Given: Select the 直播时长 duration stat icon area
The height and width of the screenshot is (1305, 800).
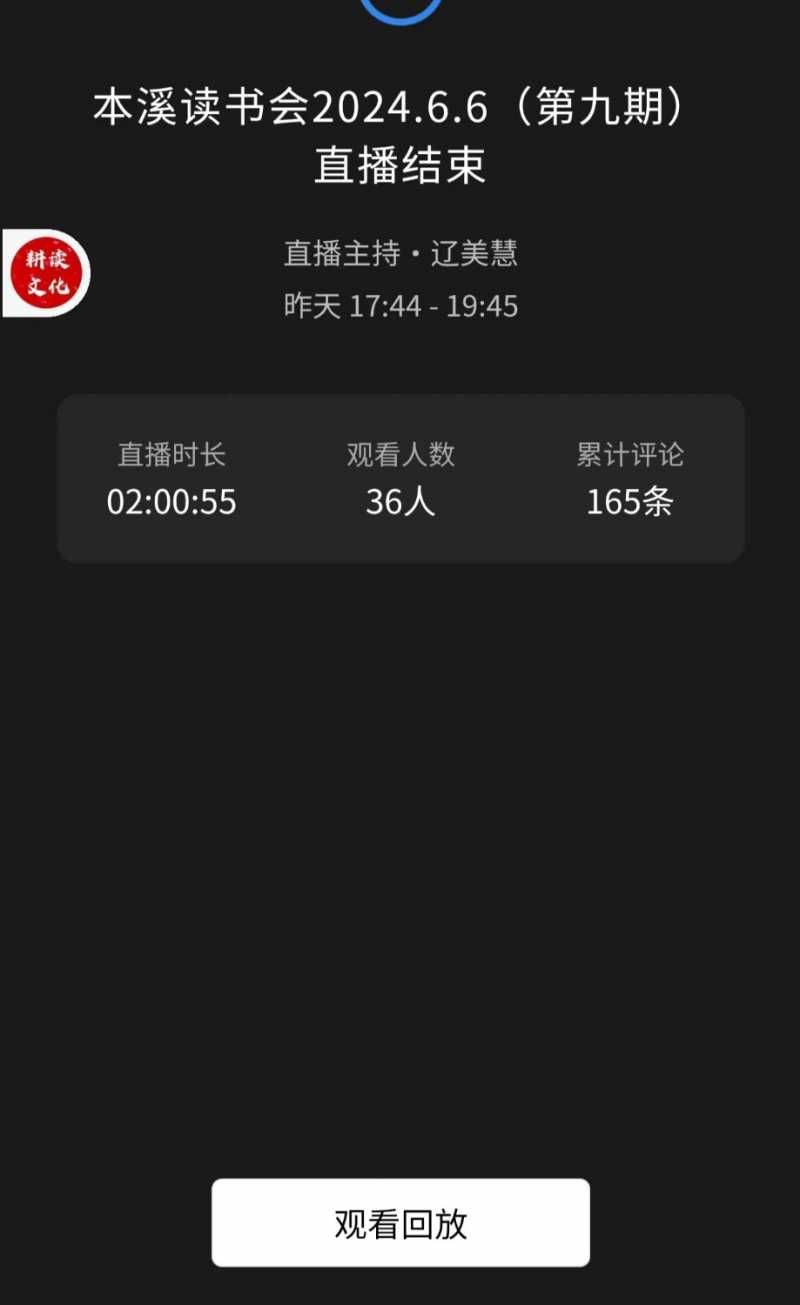Looking at the screenshot, I should tap(172, 455).
